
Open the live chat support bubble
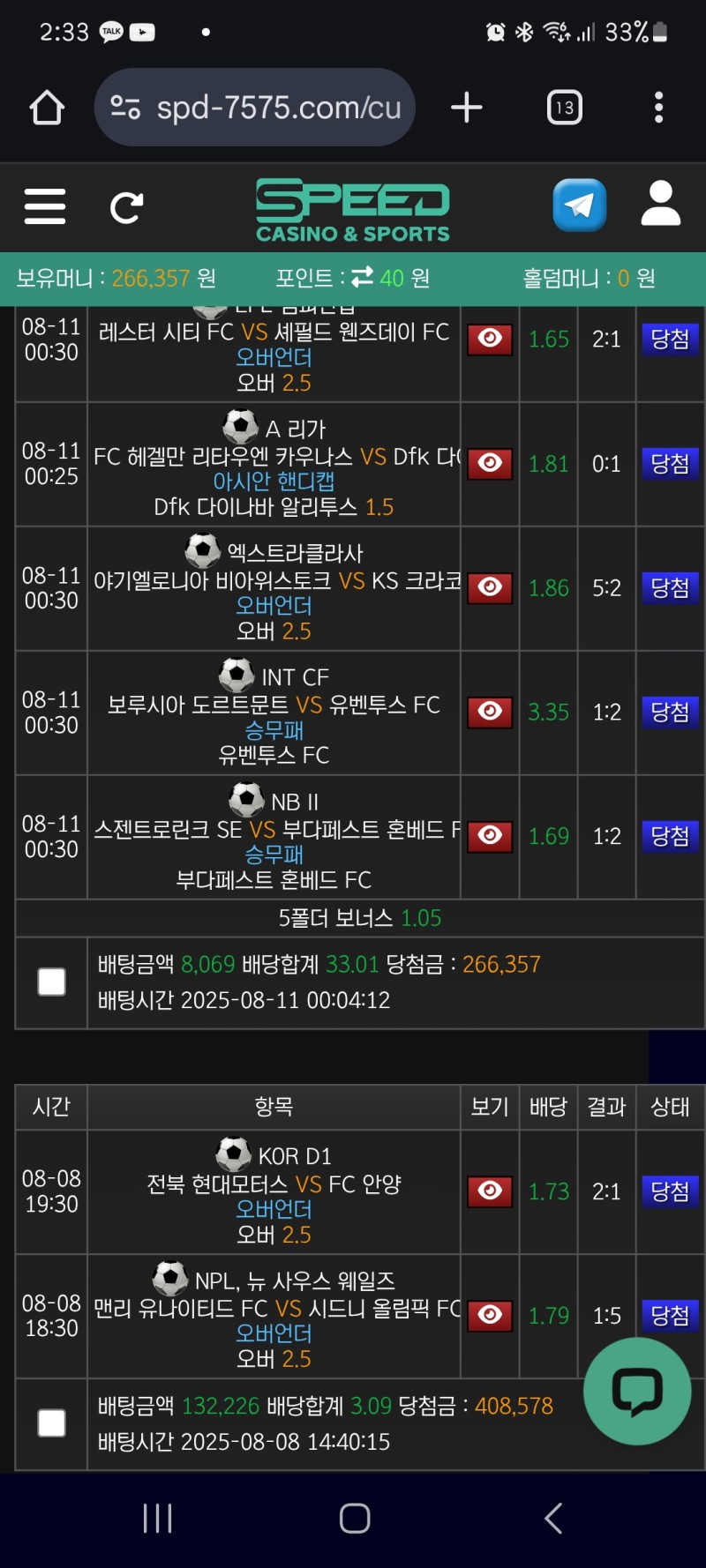pyautogui.click(x=637, y=1391)
